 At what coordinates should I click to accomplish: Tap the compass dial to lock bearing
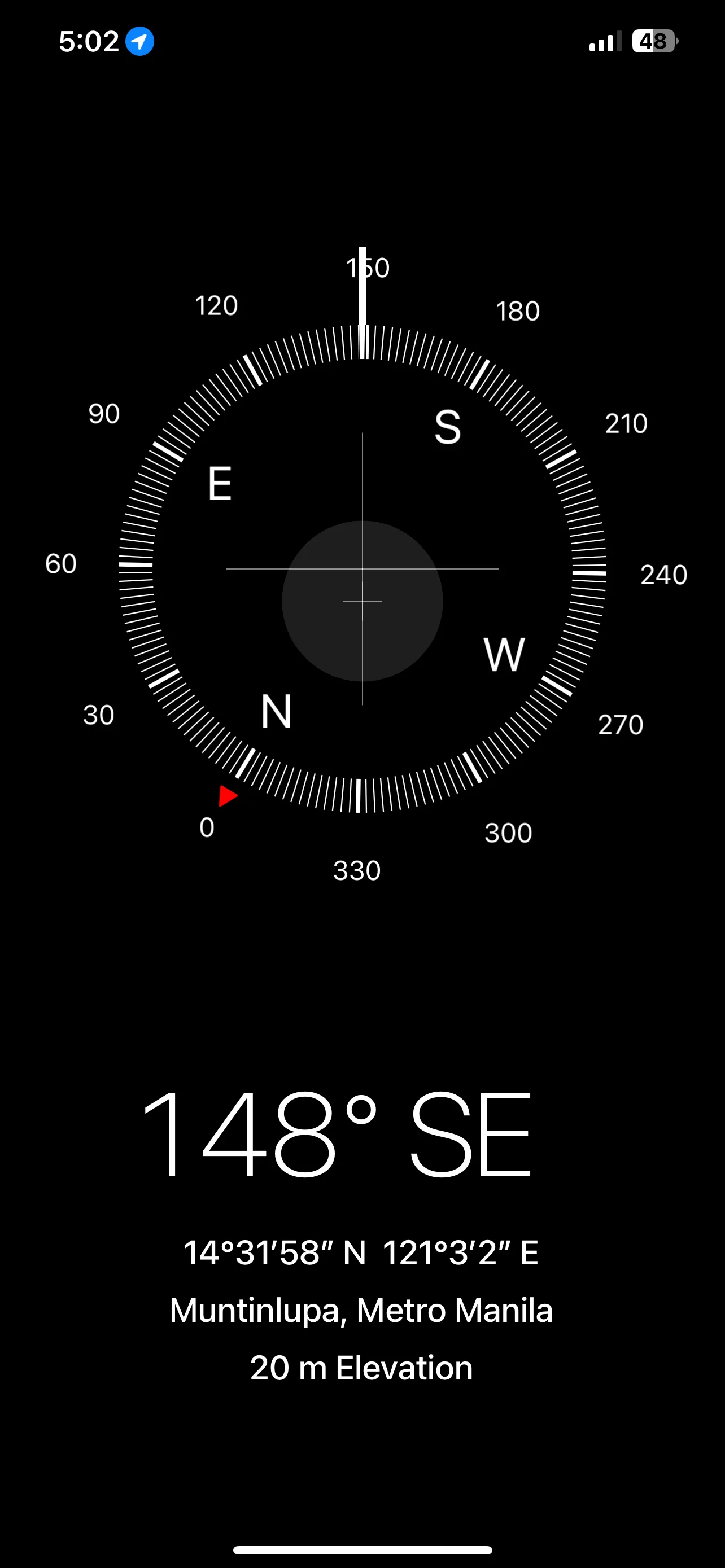coord(362,569)
